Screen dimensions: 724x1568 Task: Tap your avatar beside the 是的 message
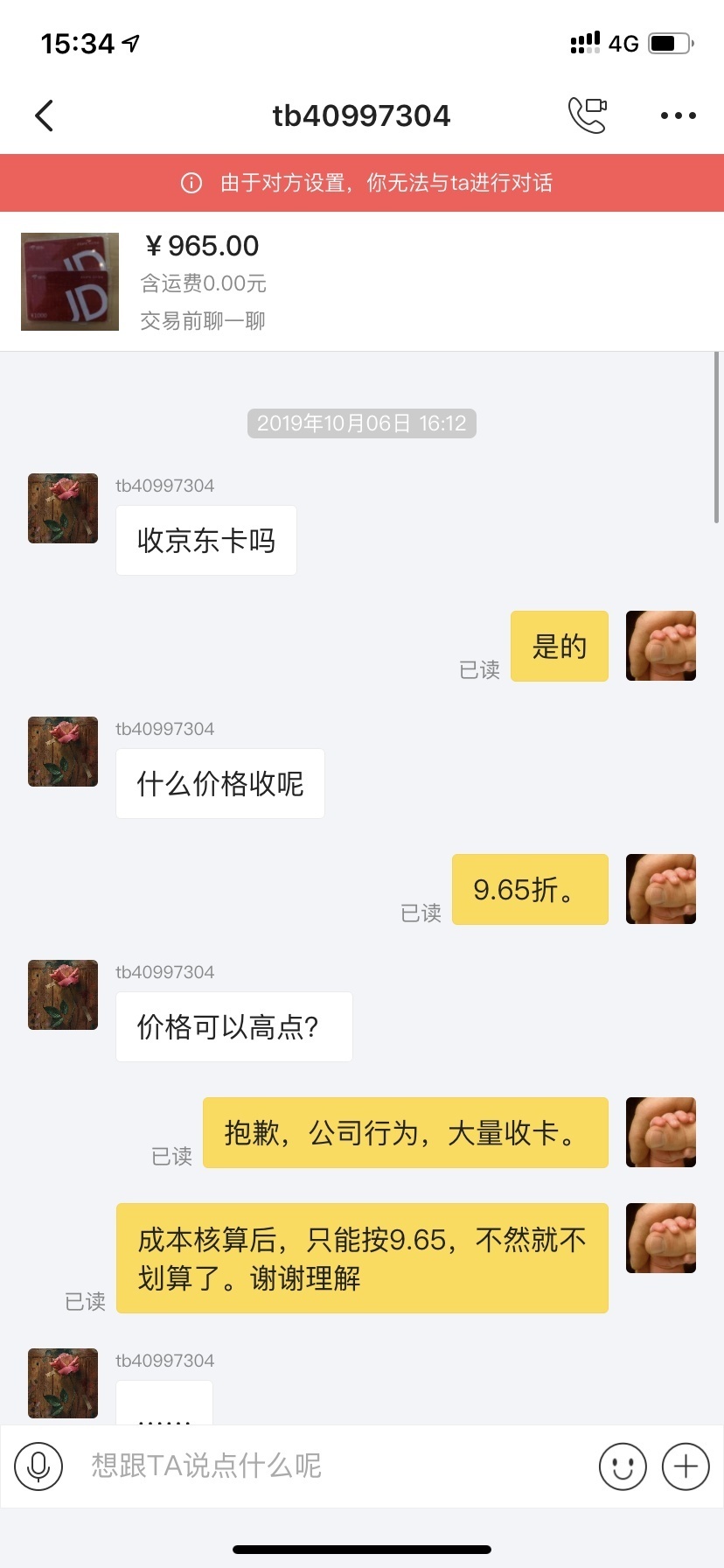660,646
